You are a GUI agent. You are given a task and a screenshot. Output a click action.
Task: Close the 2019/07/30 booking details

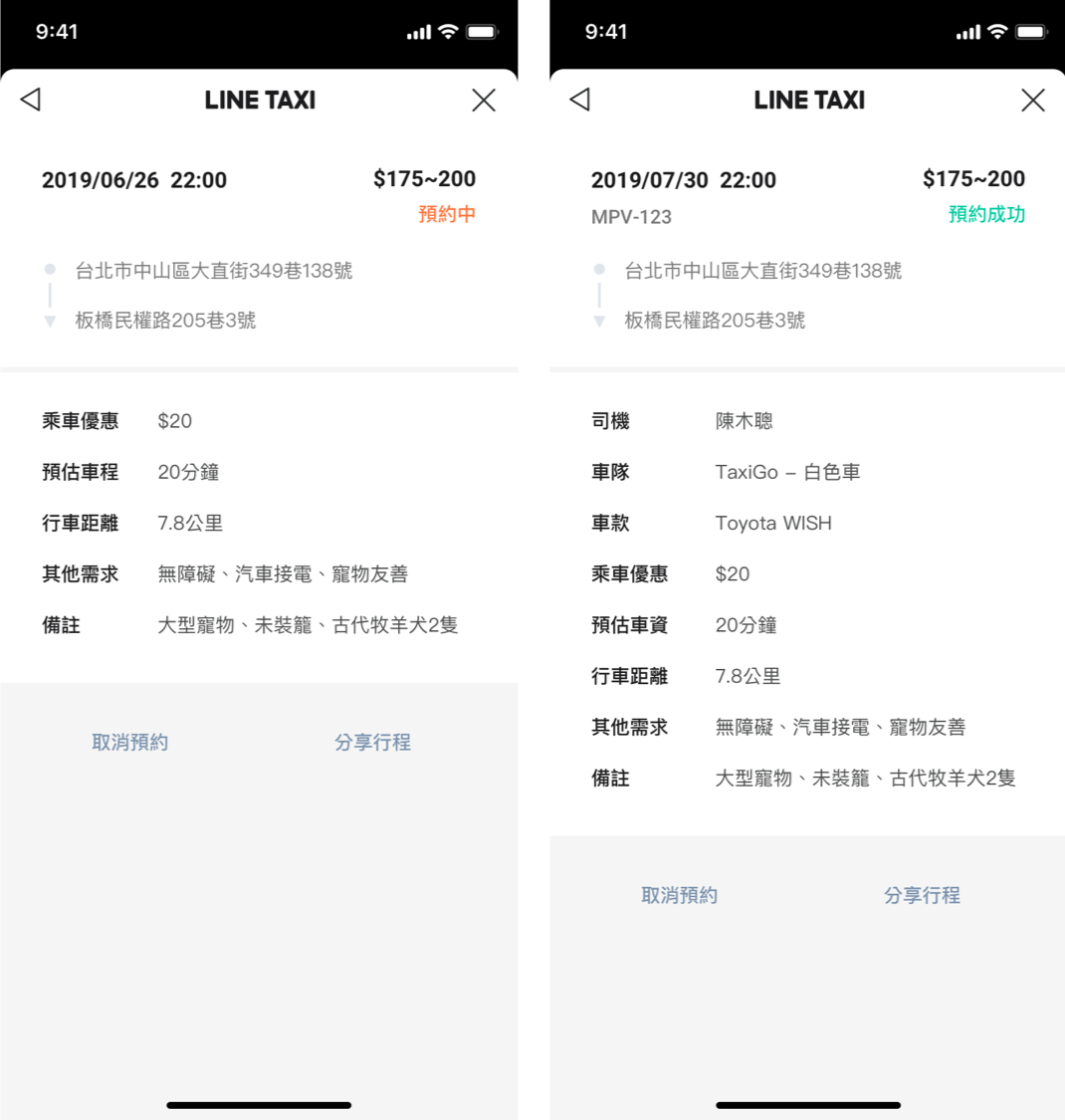pos(1033,100)
